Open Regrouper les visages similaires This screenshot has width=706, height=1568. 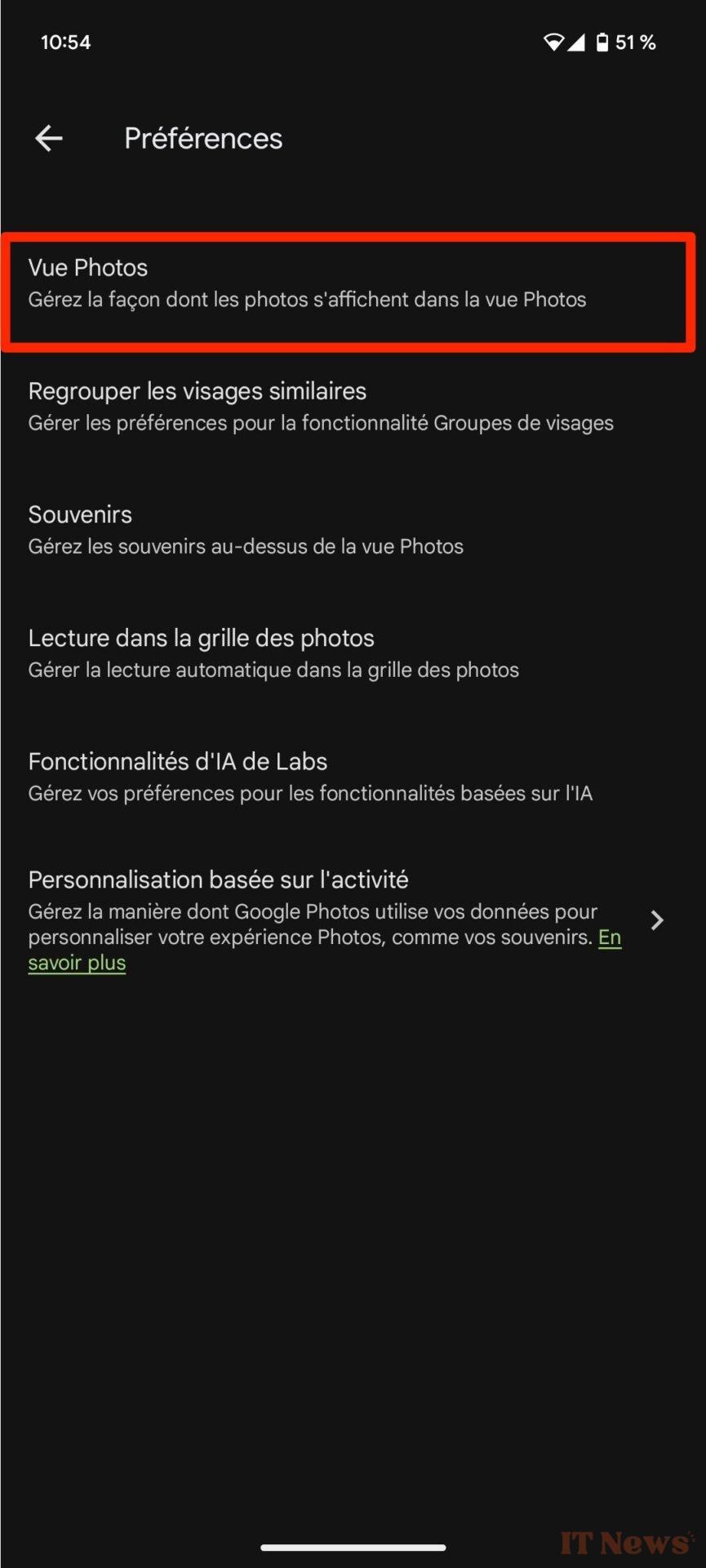click(353, 407)
